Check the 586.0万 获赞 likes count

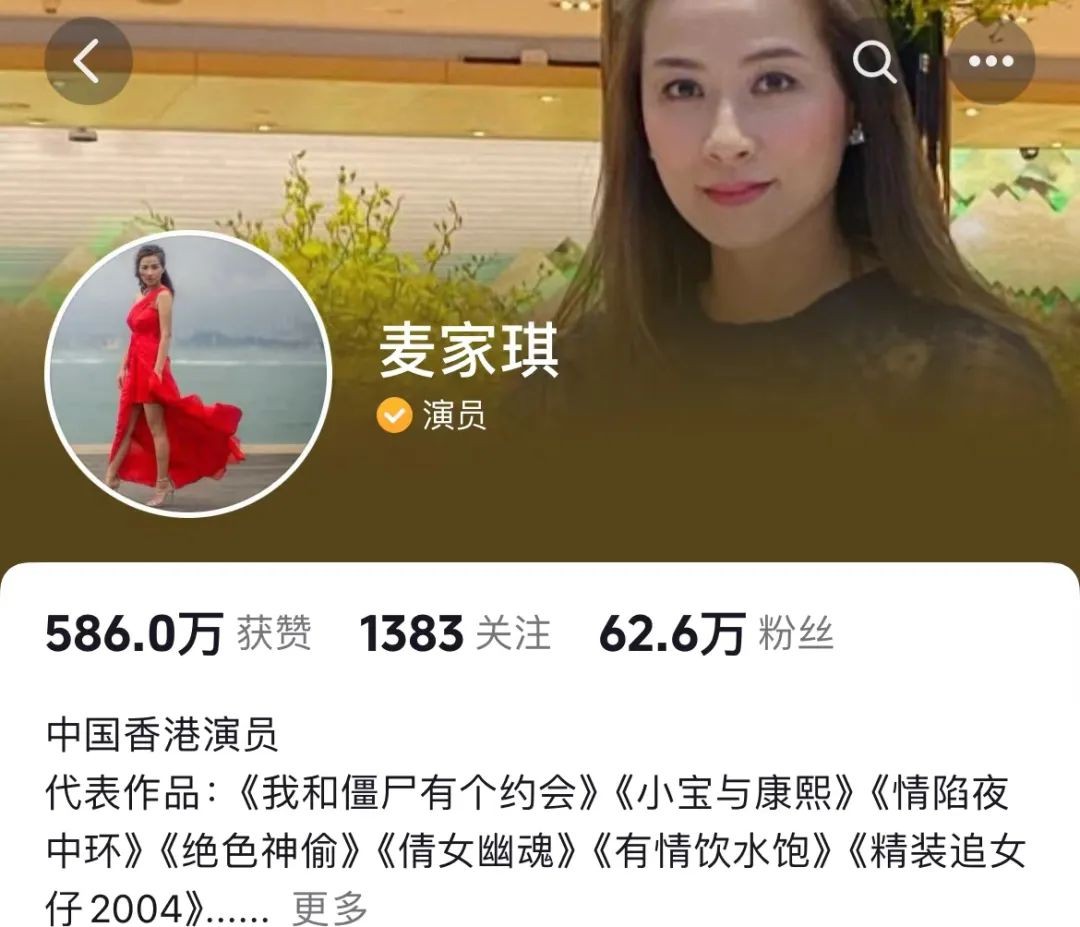(x=178, y=634)
